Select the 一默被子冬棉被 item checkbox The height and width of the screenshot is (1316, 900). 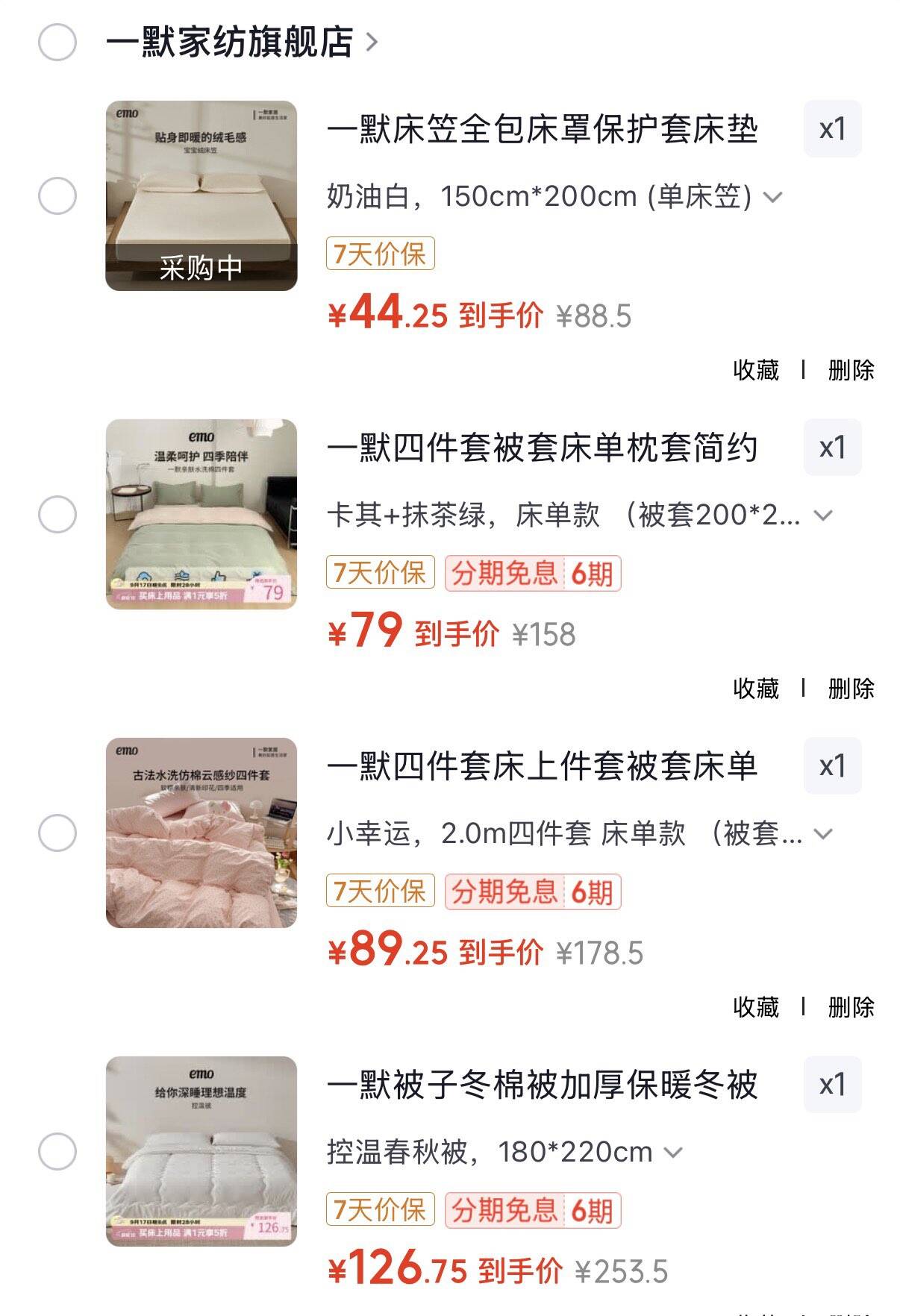pyautogui.click(x=57, y=1151)
